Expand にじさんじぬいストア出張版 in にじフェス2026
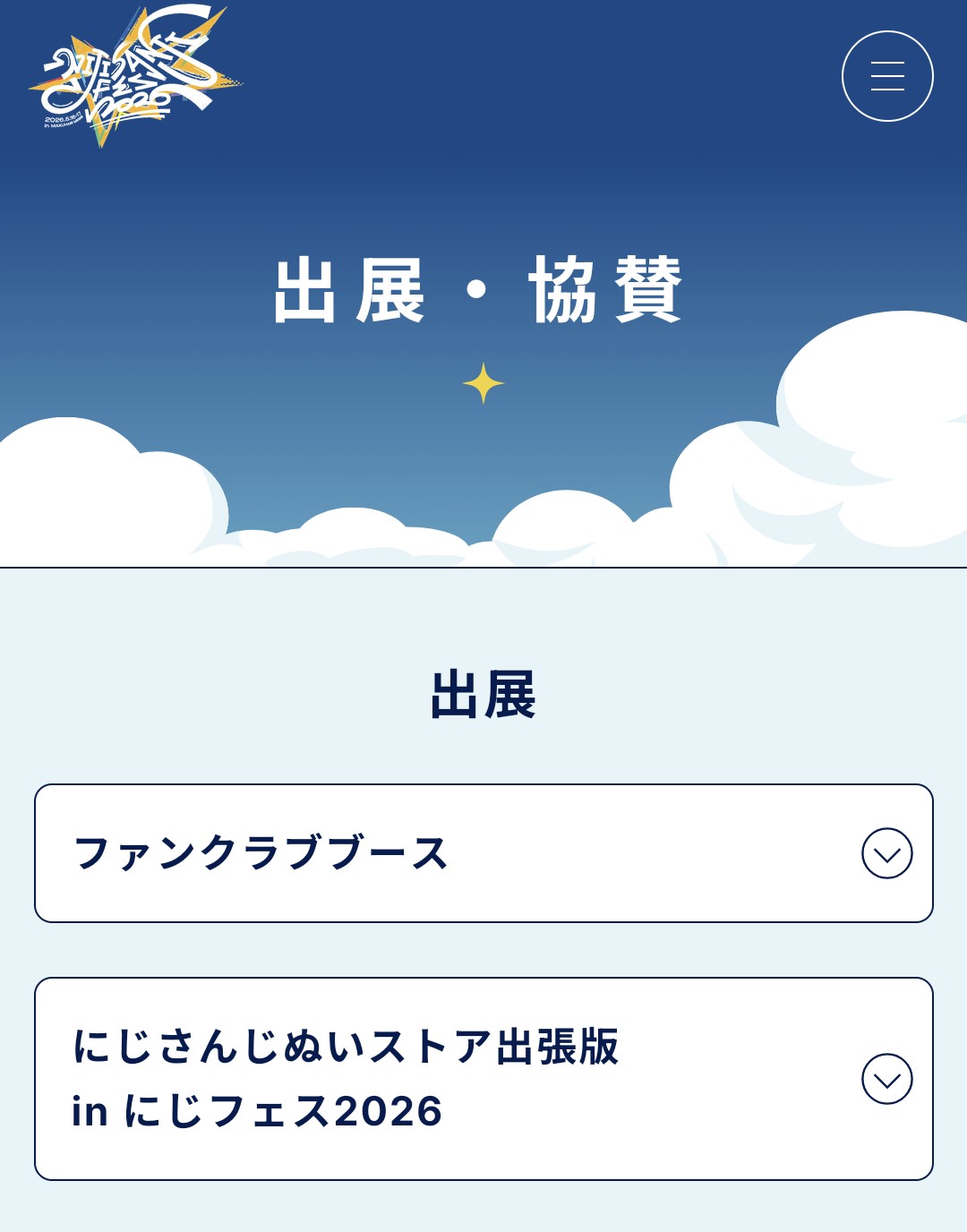The width and height of the screenshot is (967, 1232). [x=886, y=1079]
